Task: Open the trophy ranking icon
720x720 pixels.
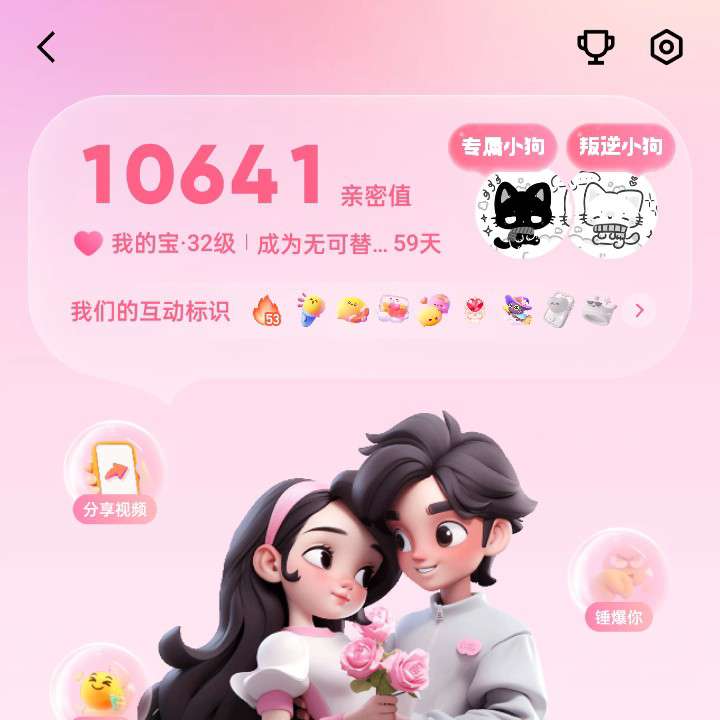Action: point(595,47)
